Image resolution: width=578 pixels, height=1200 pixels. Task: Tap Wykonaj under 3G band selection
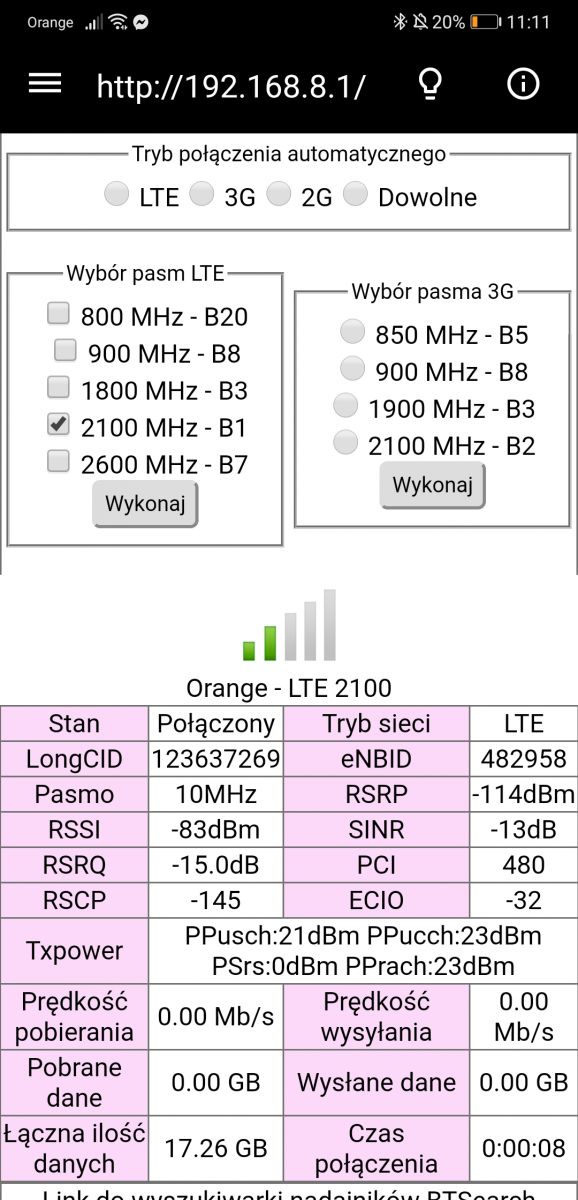click(x=432, y=486)
